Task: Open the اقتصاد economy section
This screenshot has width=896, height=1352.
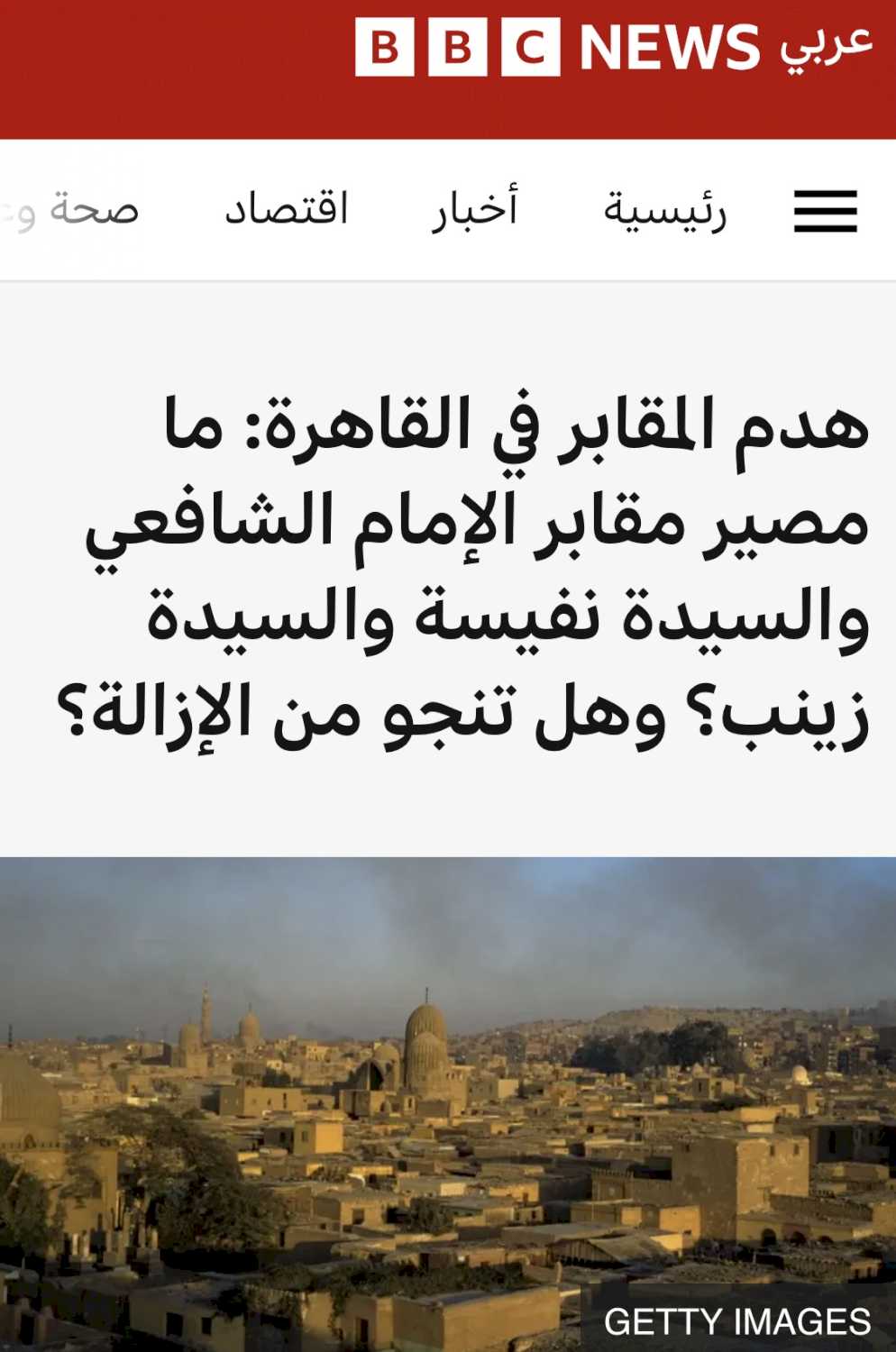Action: (287, 211)
